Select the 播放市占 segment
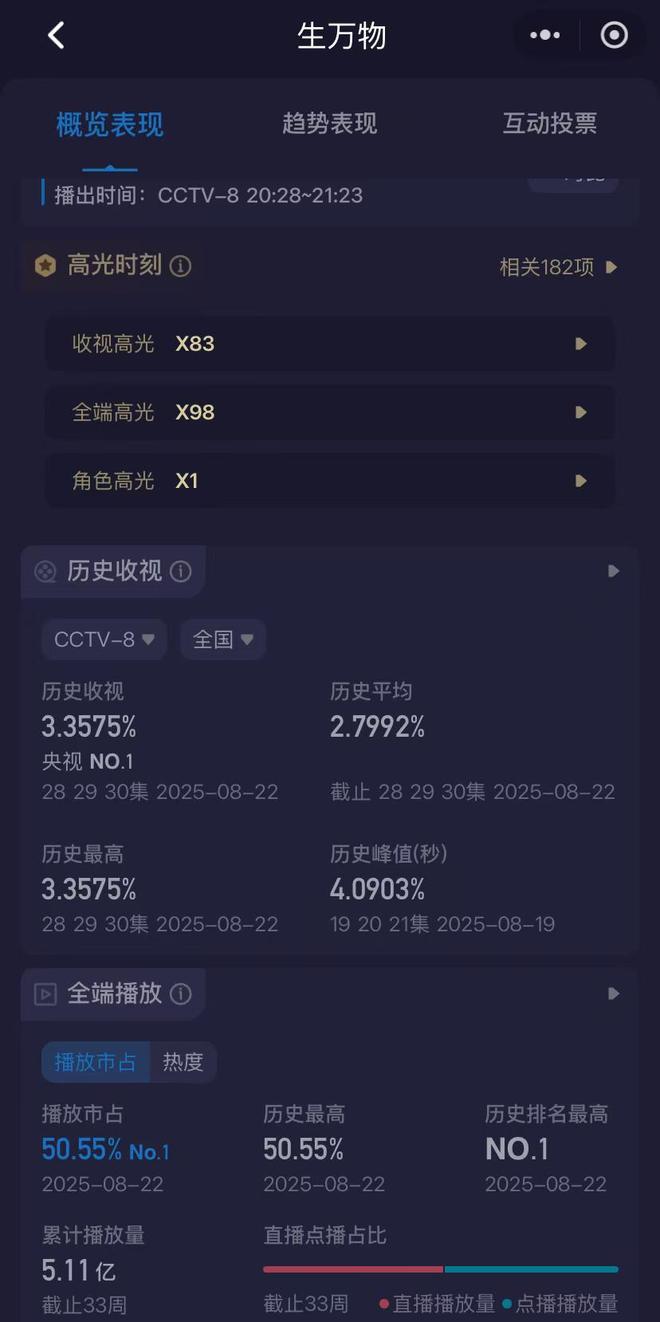The image size is (660, 1322). pyautogui.click(x=95, y=1062)
